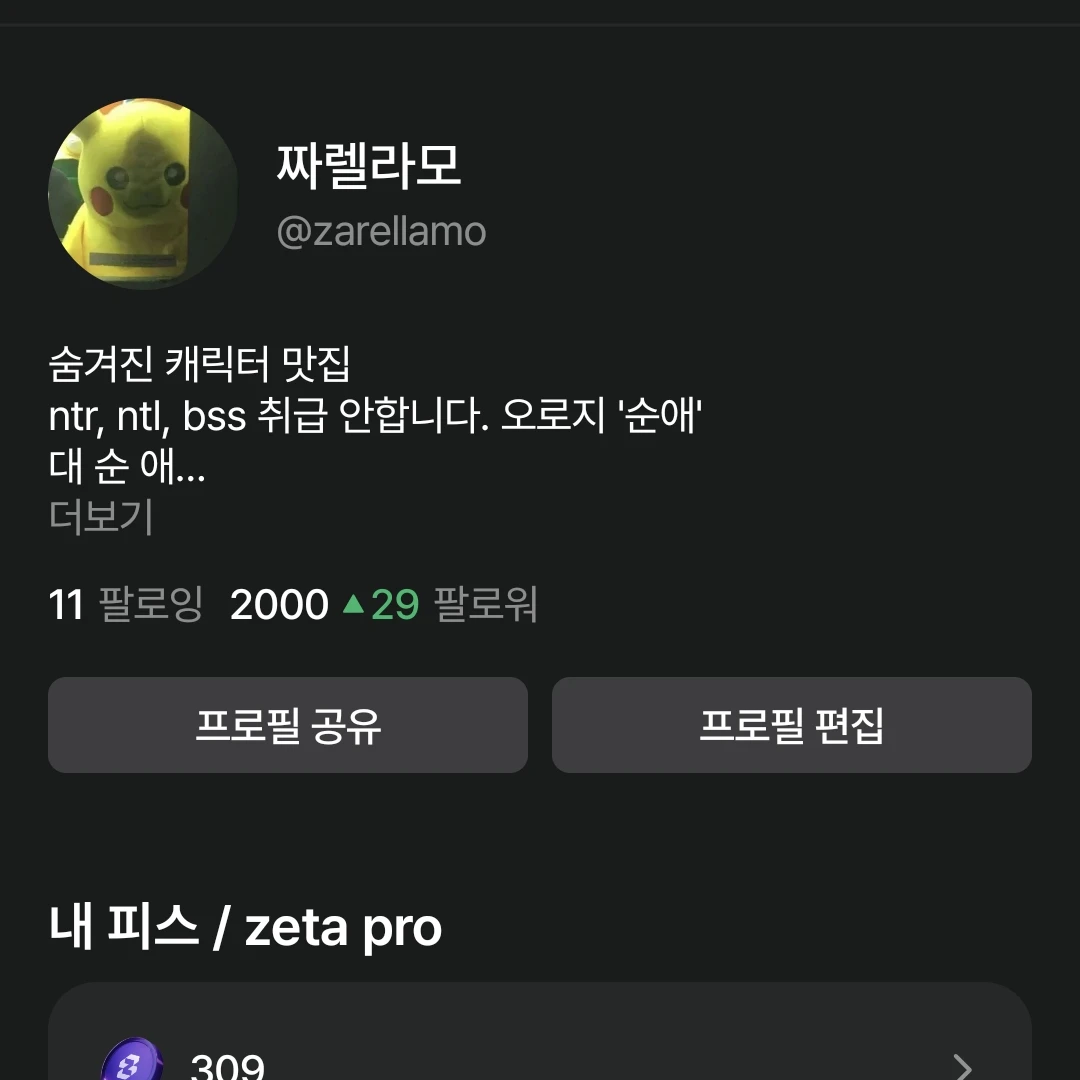Expand the bio with 더보기
Screen dimensions: 1080x1080
100,517
